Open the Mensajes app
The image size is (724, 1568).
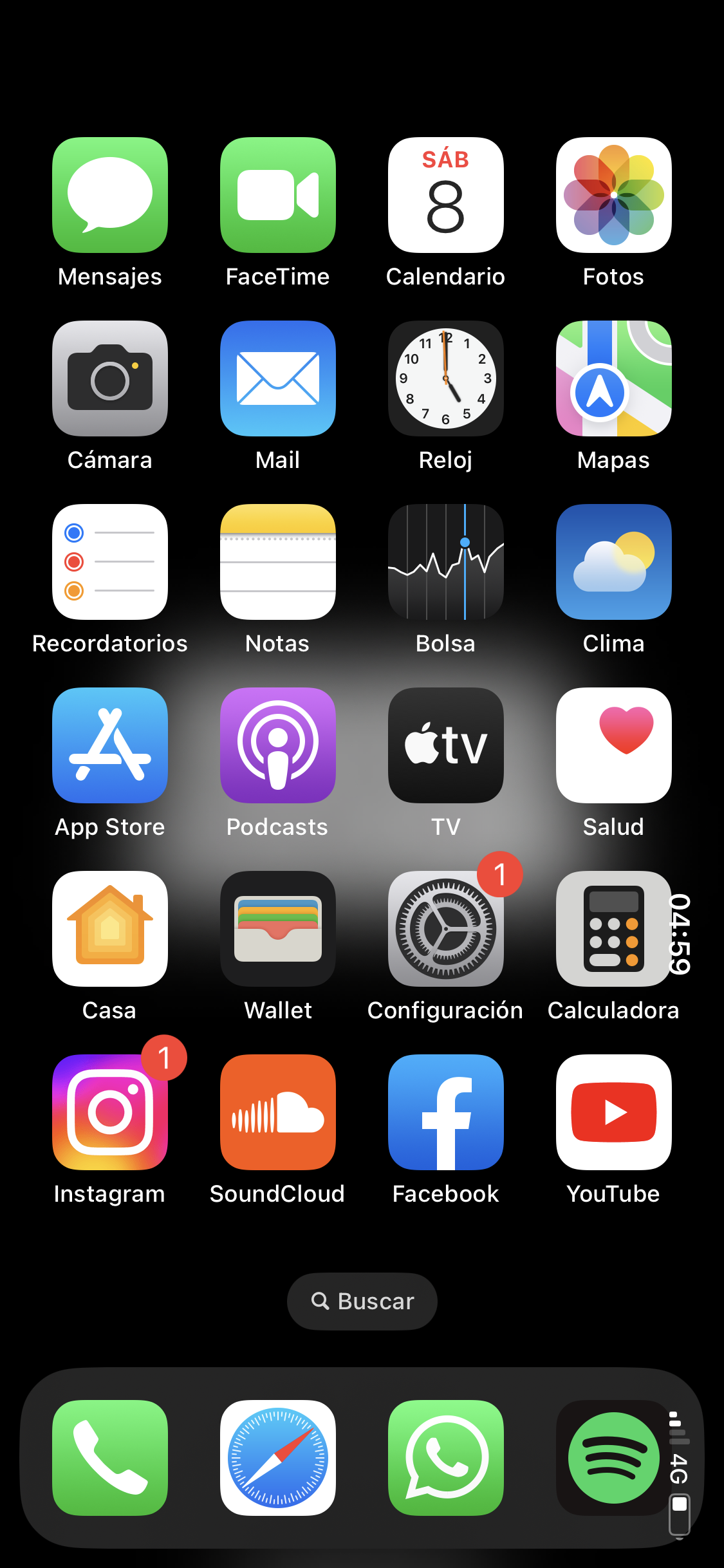[110, 195]
